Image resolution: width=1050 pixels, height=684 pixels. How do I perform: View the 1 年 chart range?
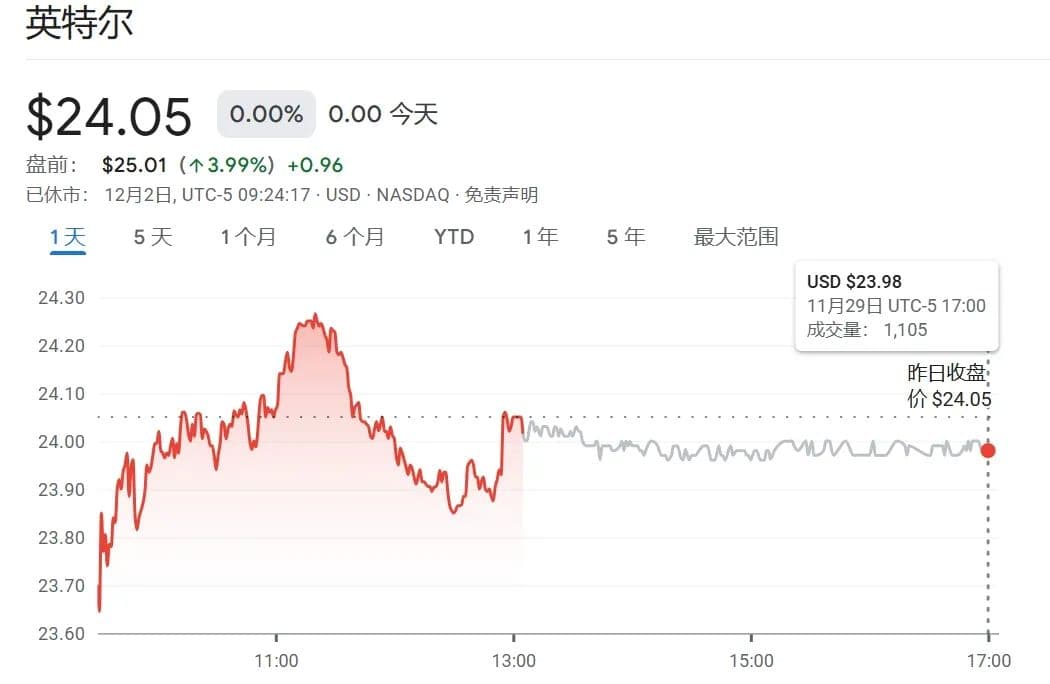[x=540, y=237]
